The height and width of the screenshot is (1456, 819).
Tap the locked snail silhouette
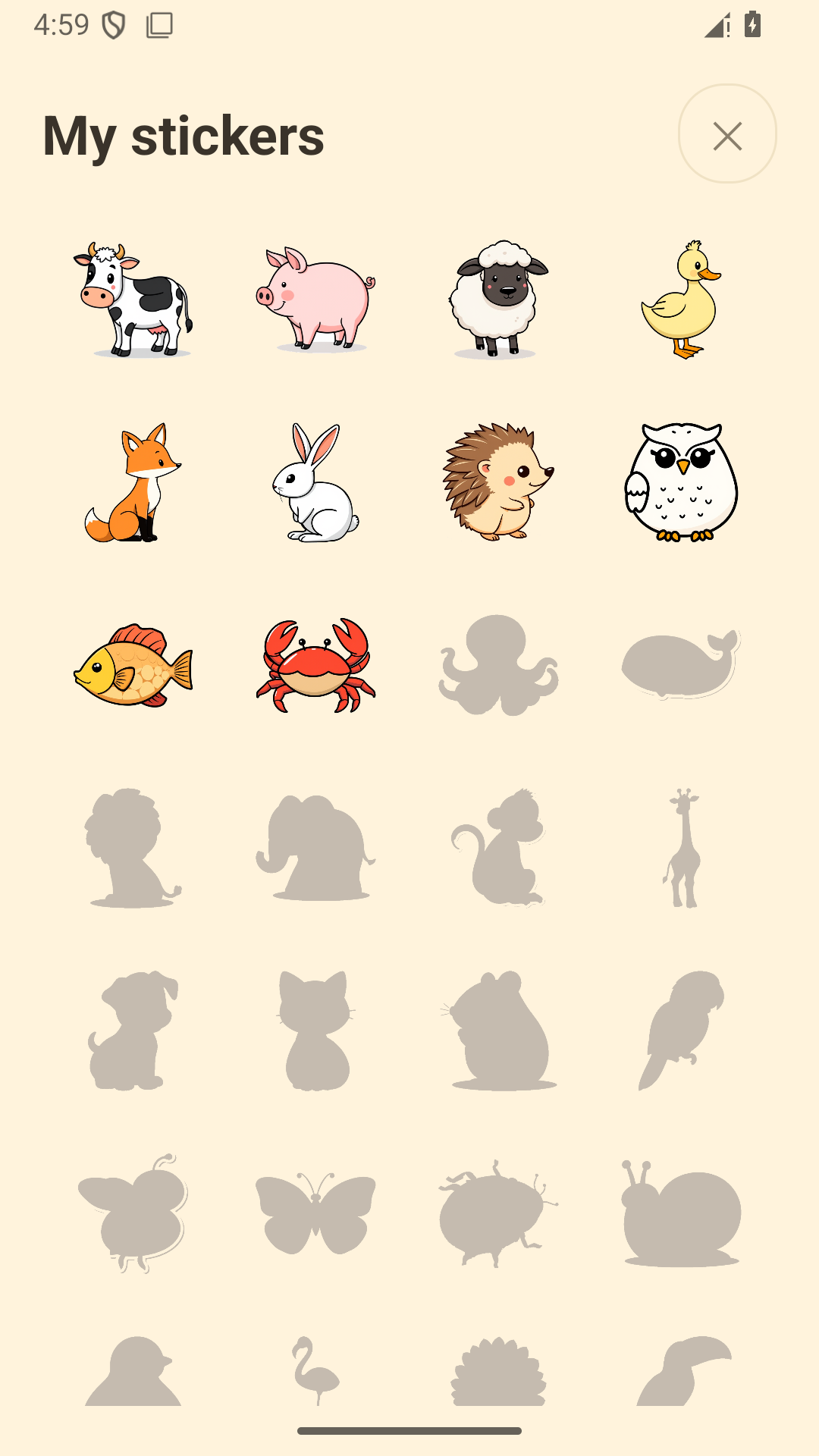point(681,1213)
